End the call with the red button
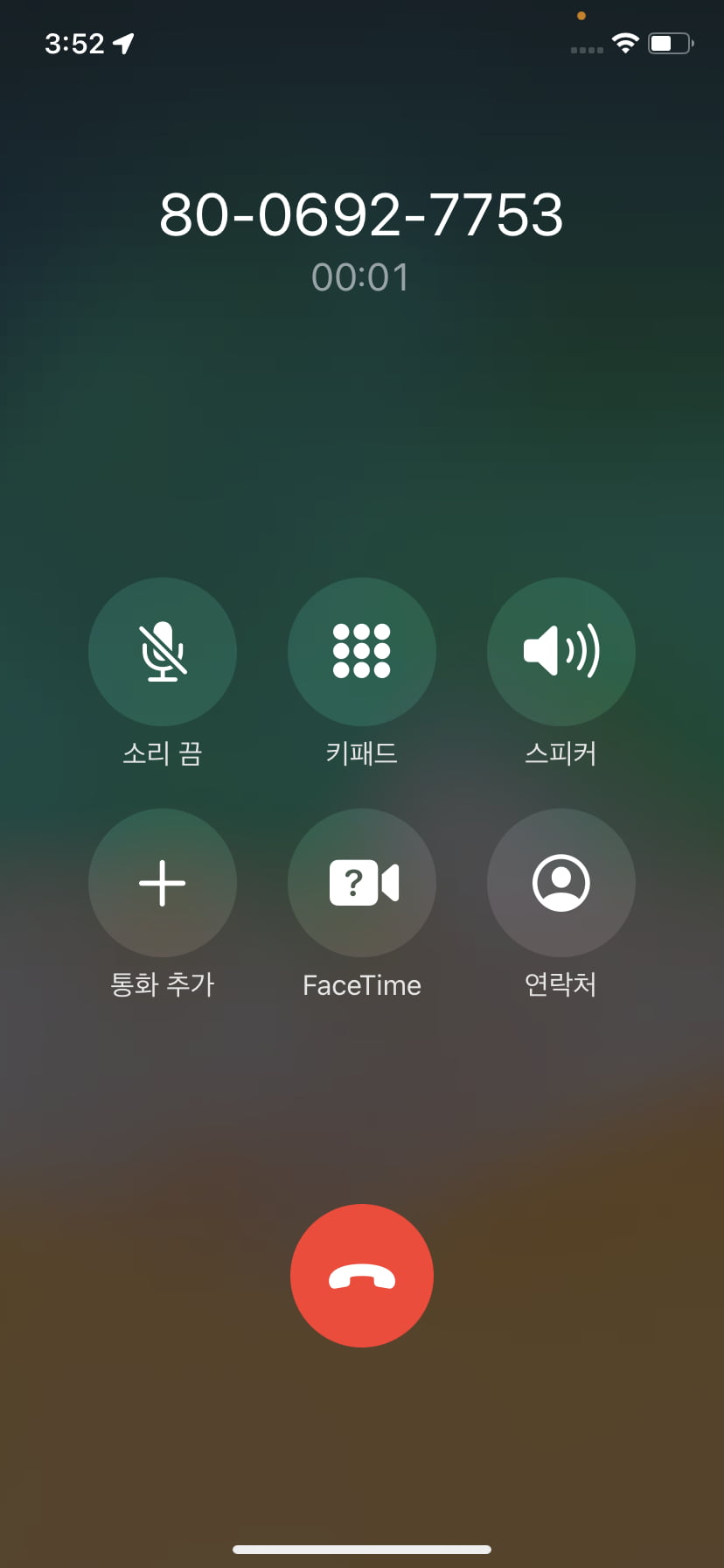The width and height of the screenshot is (724, 1568). click(x=362, y=1276)
